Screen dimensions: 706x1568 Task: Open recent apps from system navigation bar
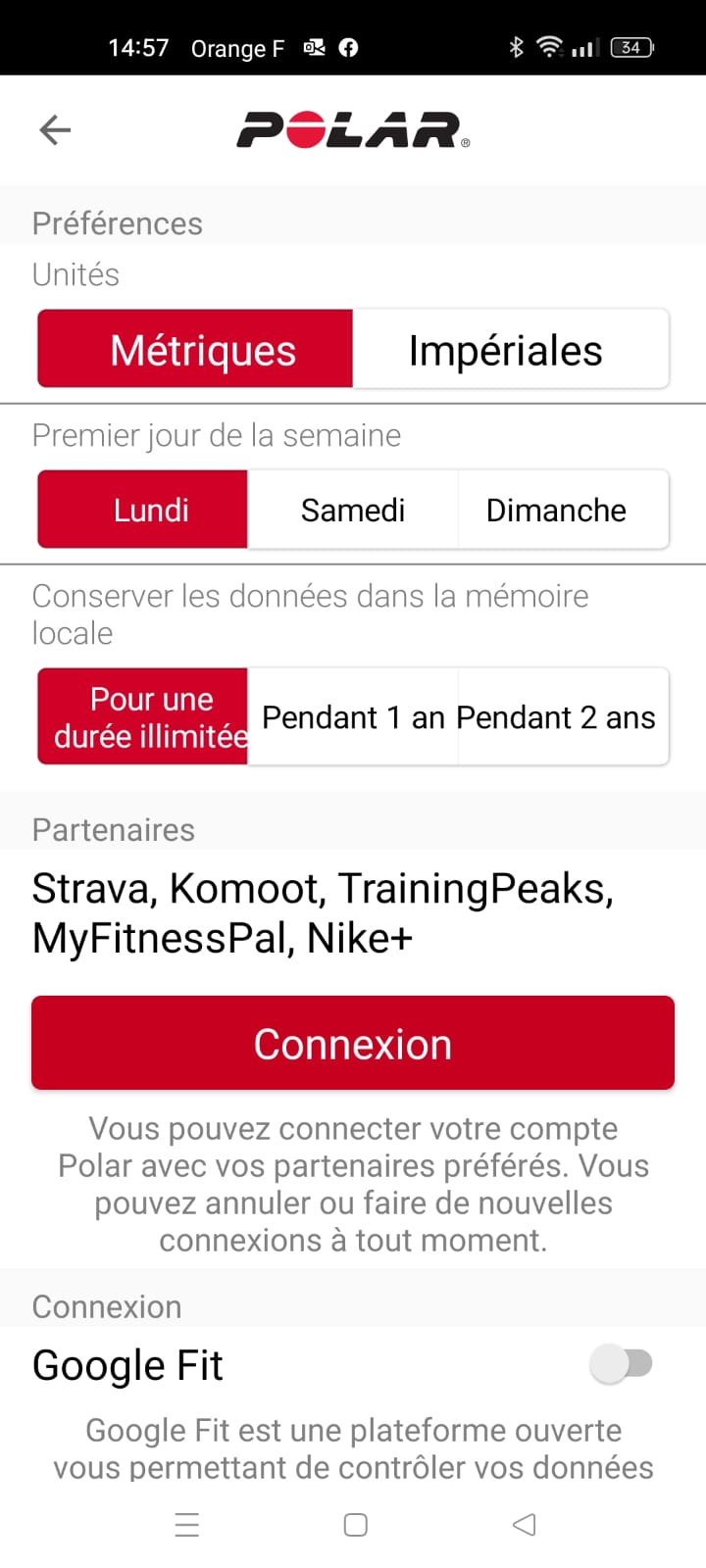tap(186, 1525)
